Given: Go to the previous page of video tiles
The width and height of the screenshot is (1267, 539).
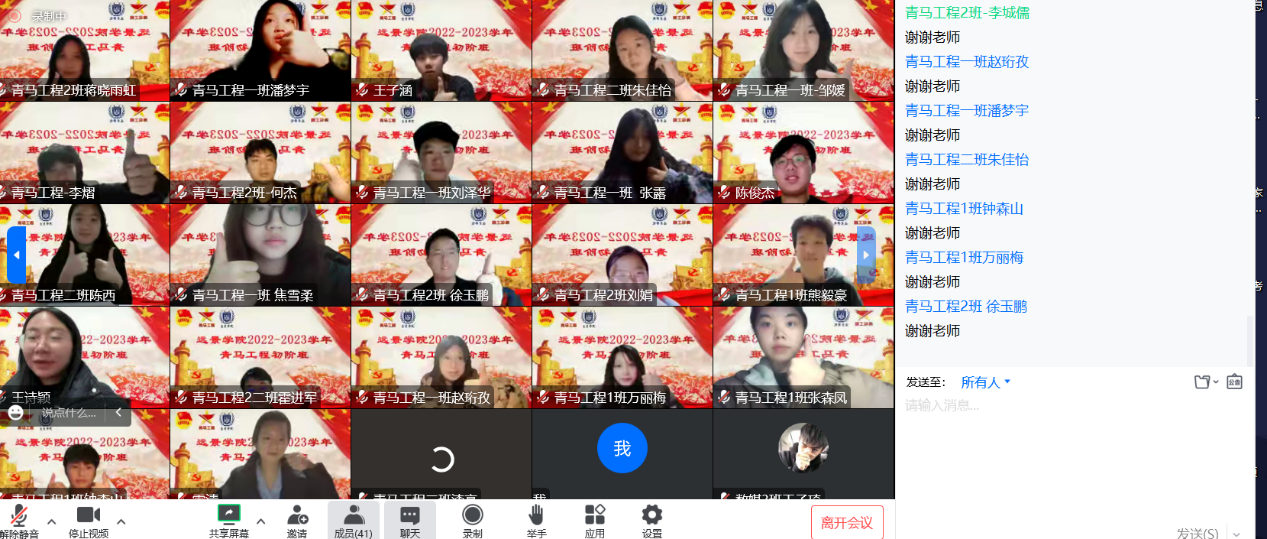Looking at the screenshot, I should 16,254.
